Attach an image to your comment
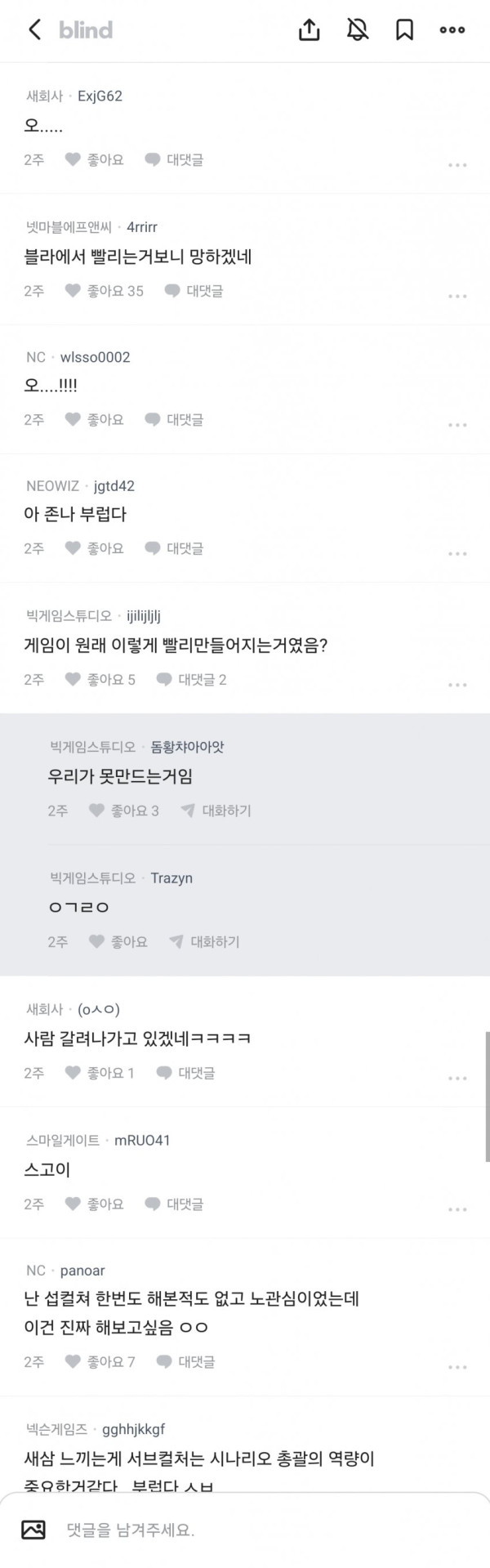 click(x=33, y=1530)
